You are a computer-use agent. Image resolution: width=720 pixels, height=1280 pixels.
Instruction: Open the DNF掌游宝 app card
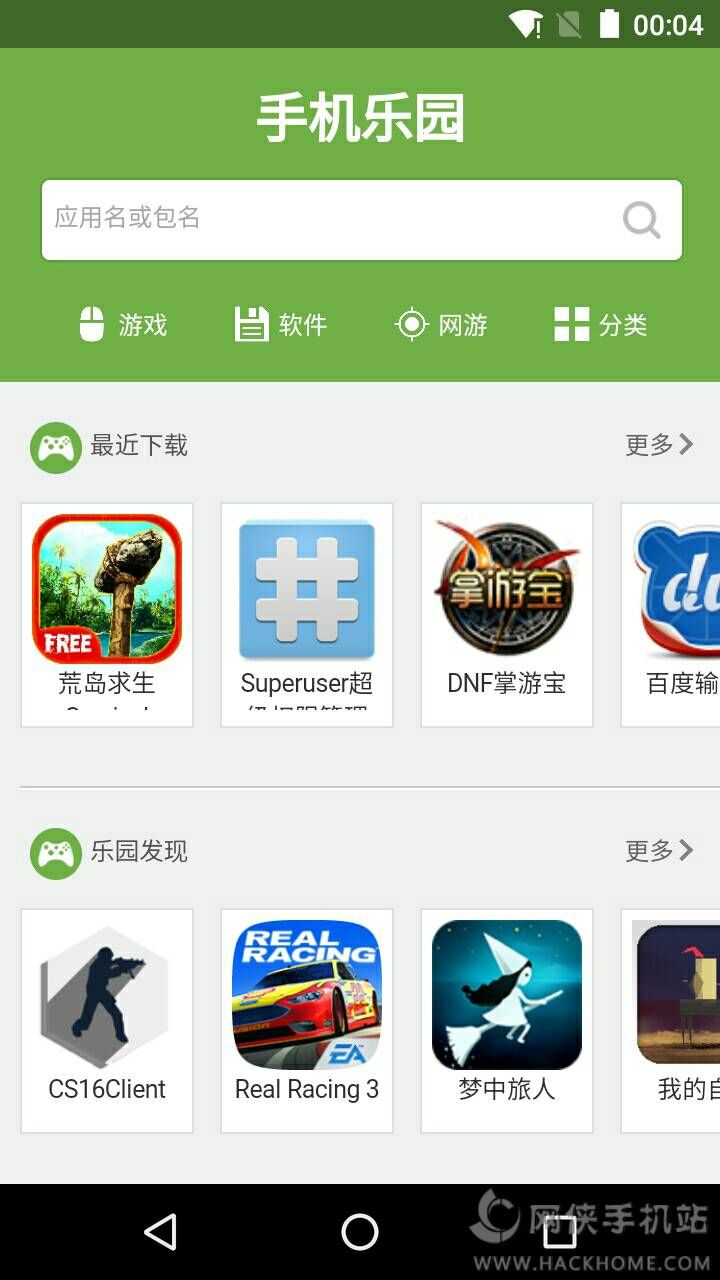(x=507, y=615)
